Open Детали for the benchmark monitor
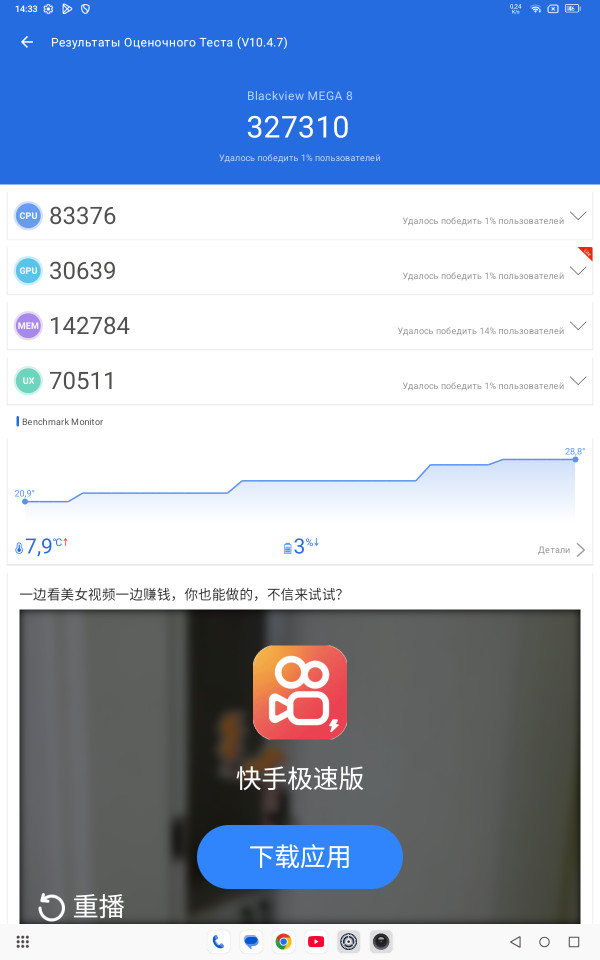This screenshot has width=600, height=960. tap(561, 550)
